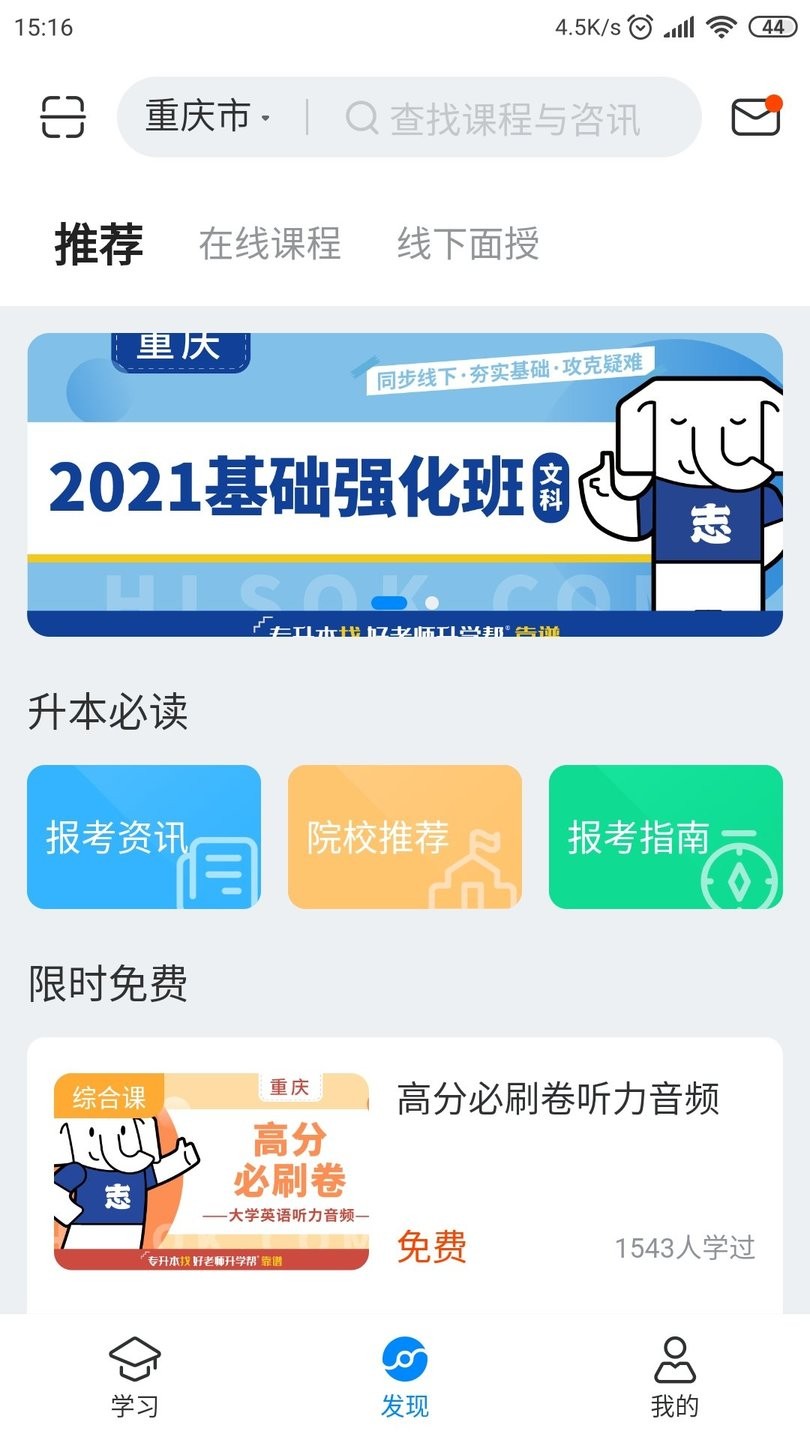Open the QR code scanner

point(62,117)
